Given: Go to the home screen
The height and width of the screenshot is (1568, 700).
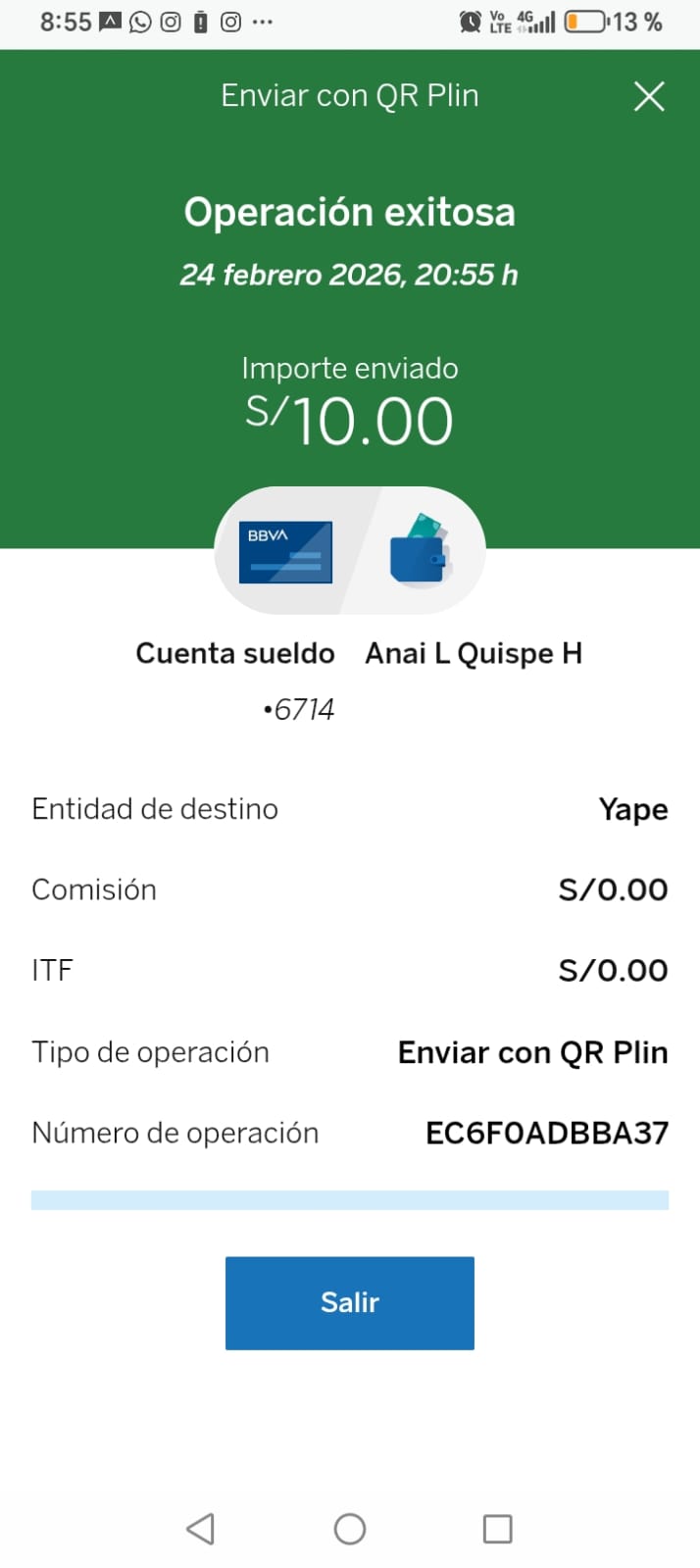Looking at the screenshot, I should click(350, 1528).
